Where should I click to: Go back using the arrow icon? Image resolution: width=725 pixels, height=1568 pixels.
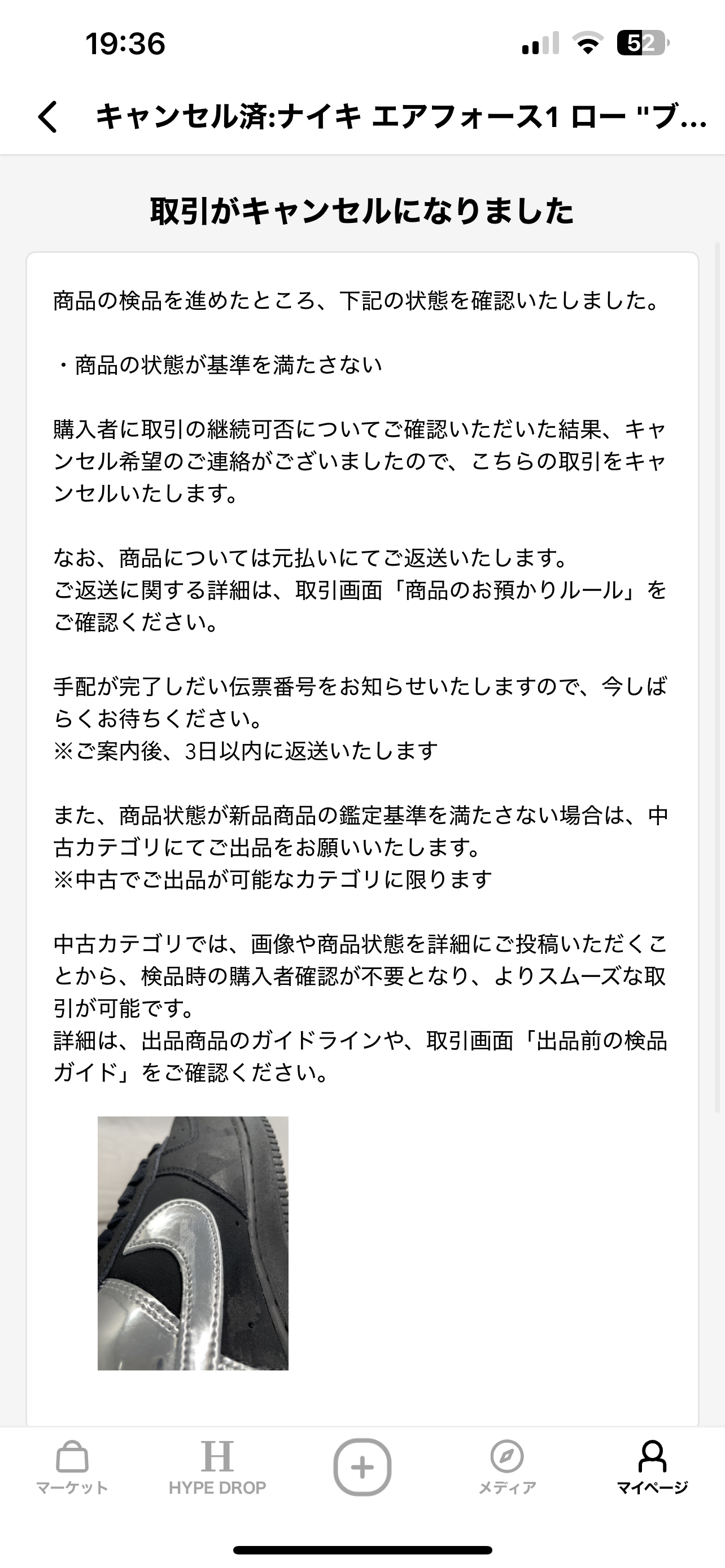47,116
